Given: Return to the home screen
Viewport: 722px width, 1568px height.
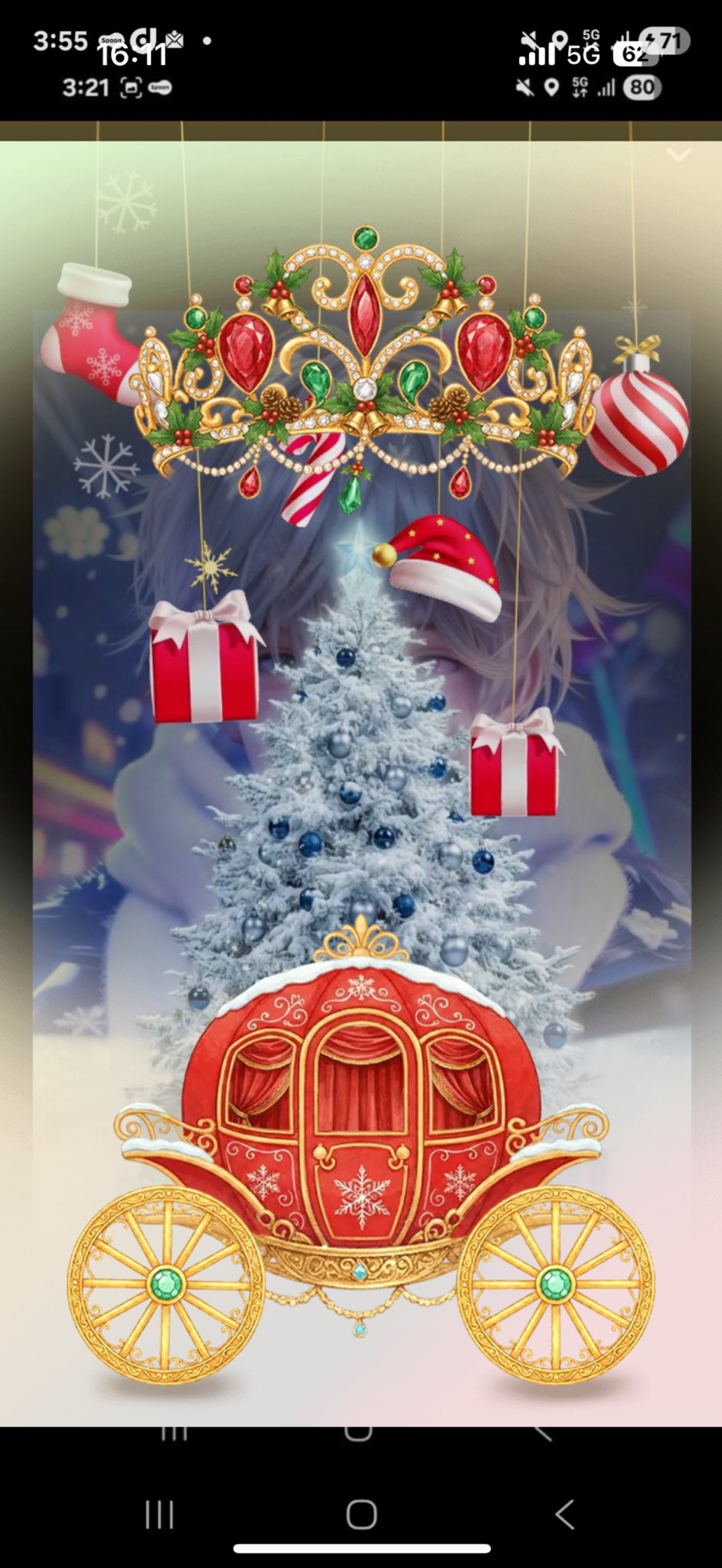Looking at the screenshot, I should tap(361, 1514).
